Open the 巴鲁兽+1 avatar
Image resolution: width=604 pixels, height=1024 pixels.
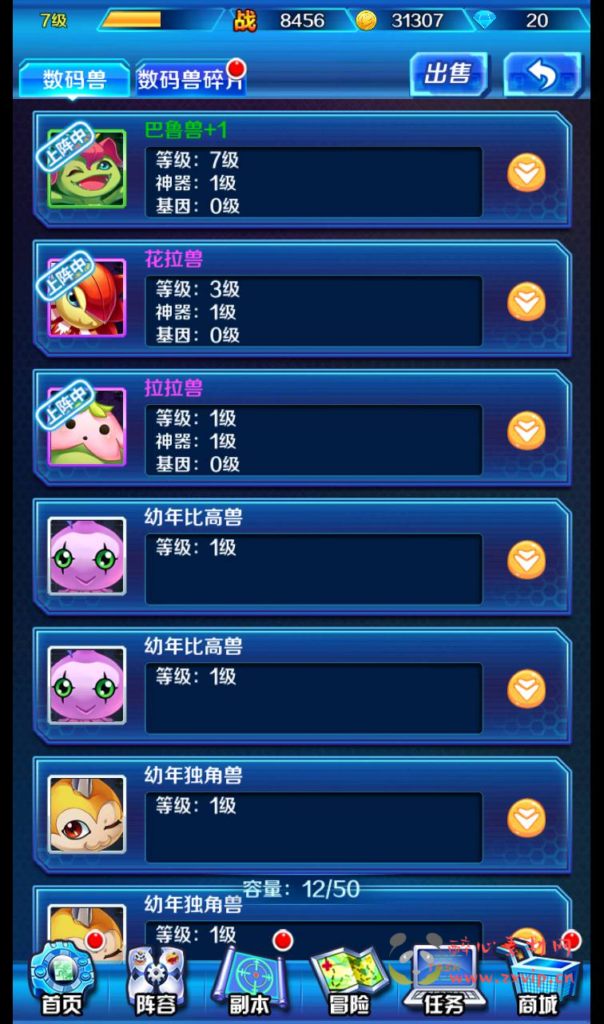pyautogui.click(x=88, y=168)
